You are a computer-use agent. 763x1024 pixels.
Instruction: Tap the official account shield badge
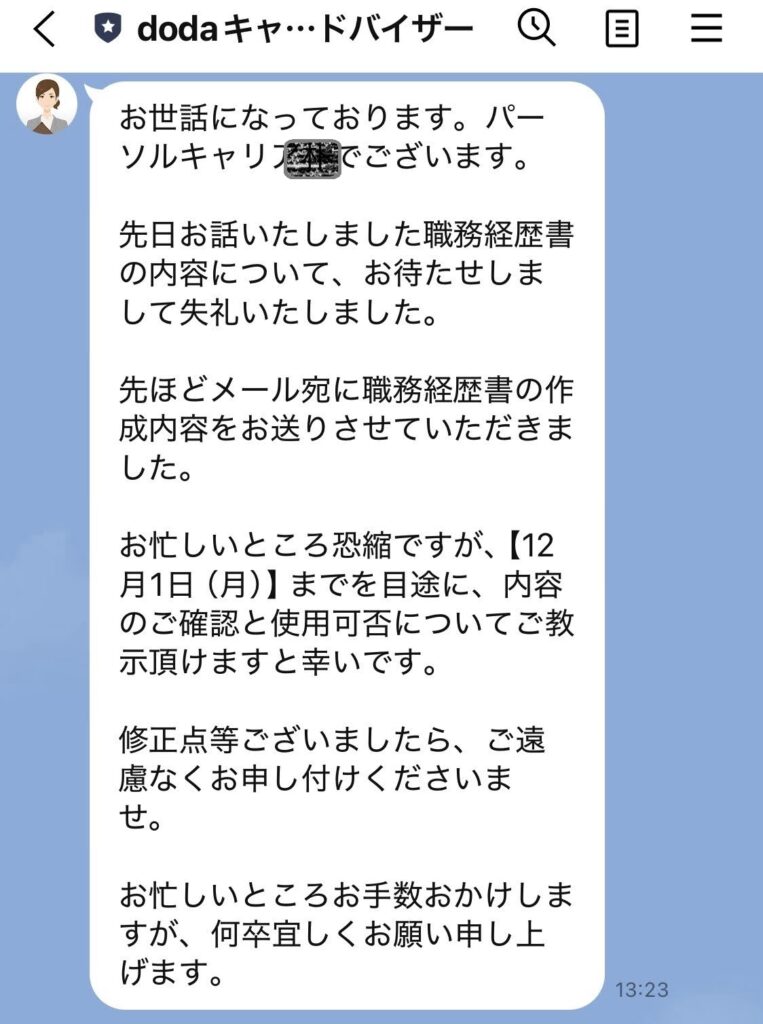click(x=109, y=29)
